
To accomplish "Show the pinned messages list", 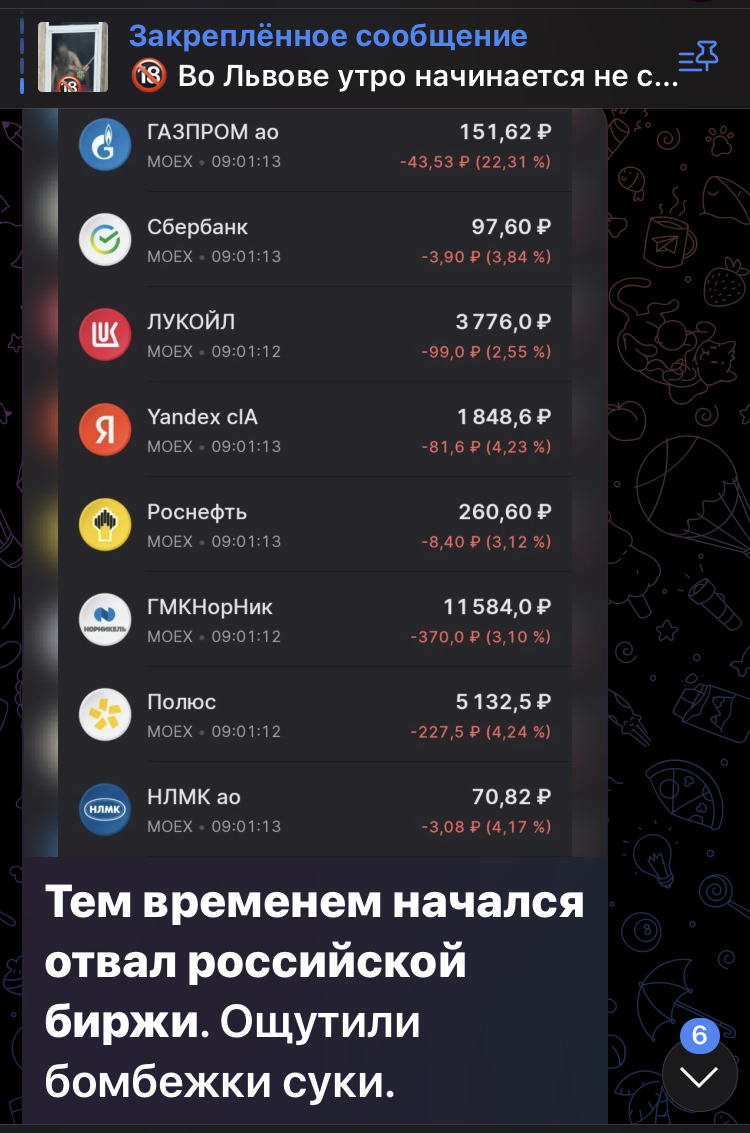I will click(698, 58).
